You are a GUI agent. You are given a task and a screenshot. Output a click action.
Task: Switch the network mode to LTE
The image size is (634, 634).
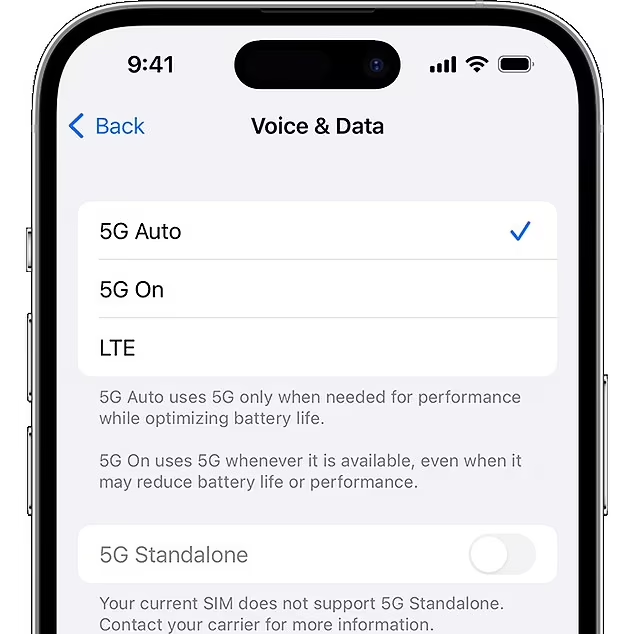click(x=316, y=348)
